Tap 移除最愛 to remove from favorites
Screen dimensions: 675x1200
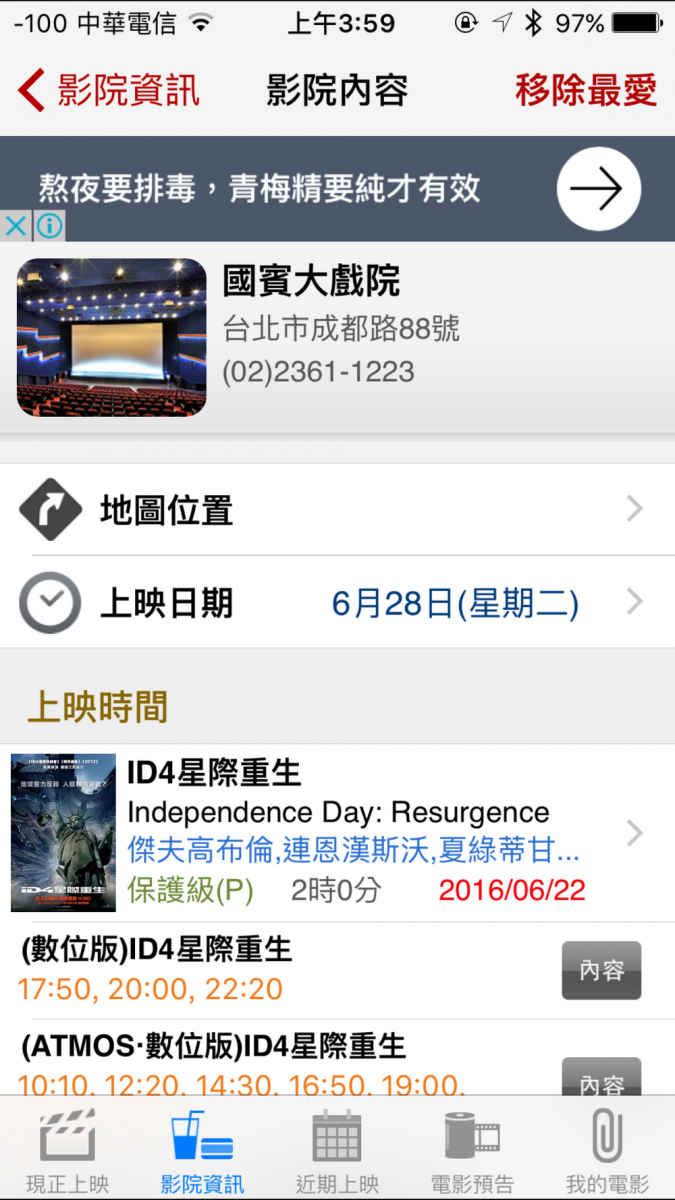pos(586,90)
